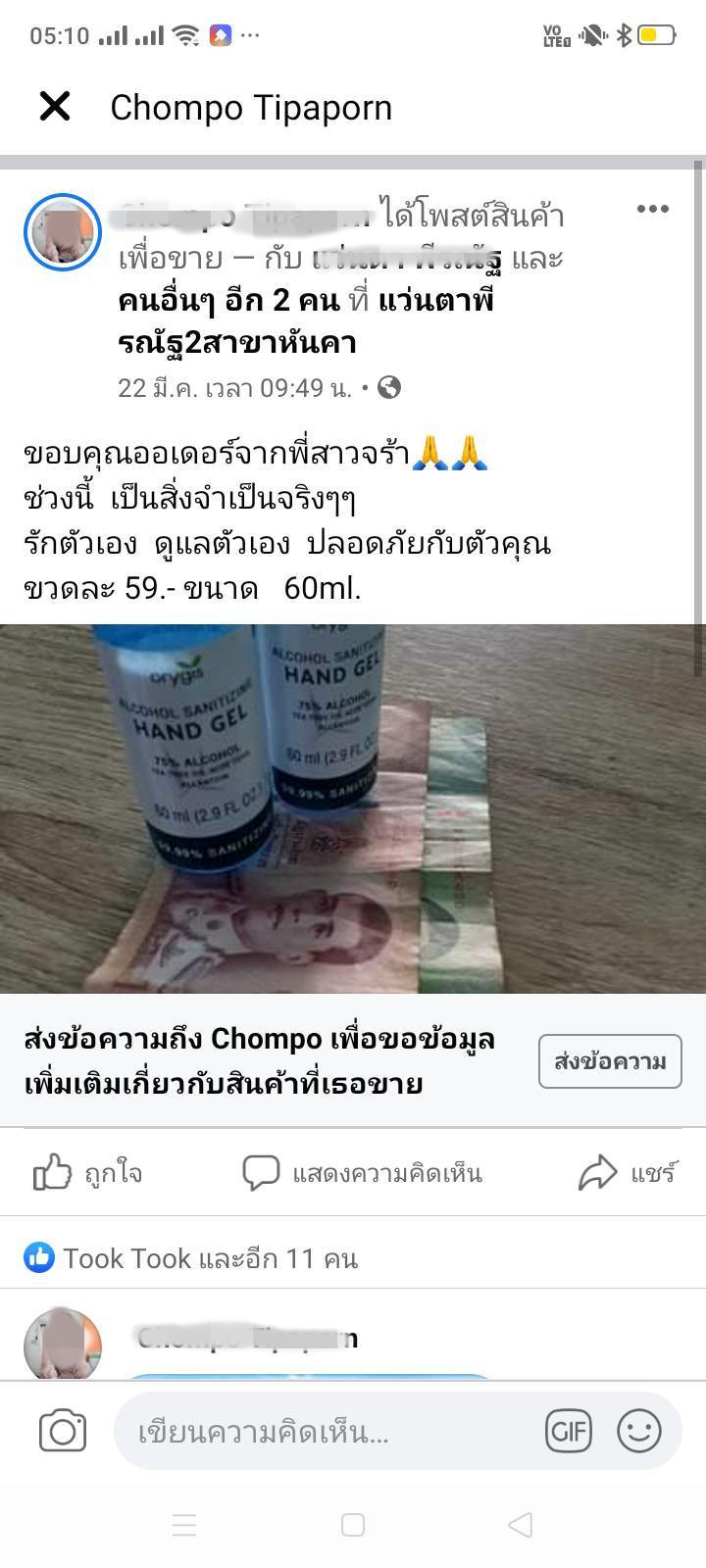
Task: Tap แสดงความคิดเห็น to comment
Action: (362, 1173)
